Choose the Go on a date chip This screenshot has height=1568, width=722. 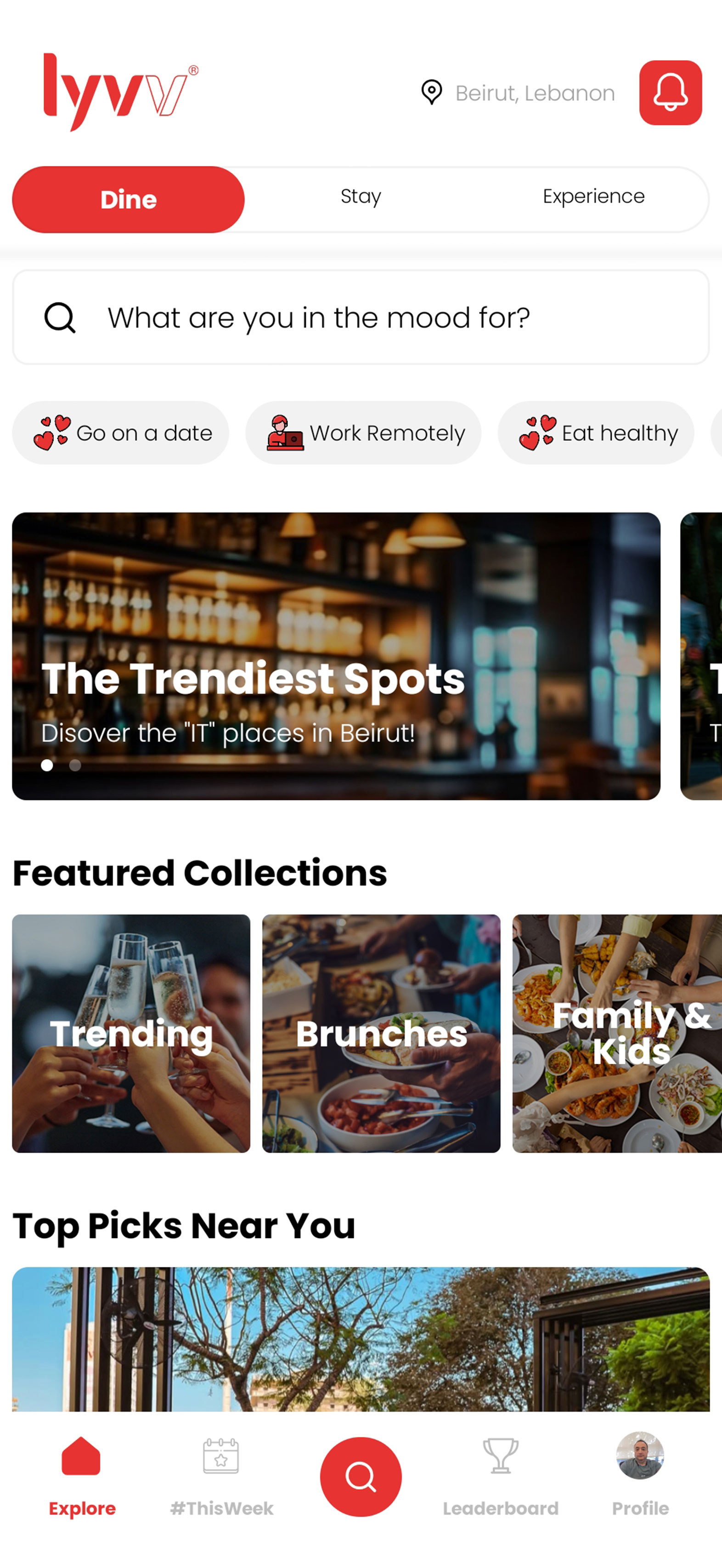pos(120,433)
